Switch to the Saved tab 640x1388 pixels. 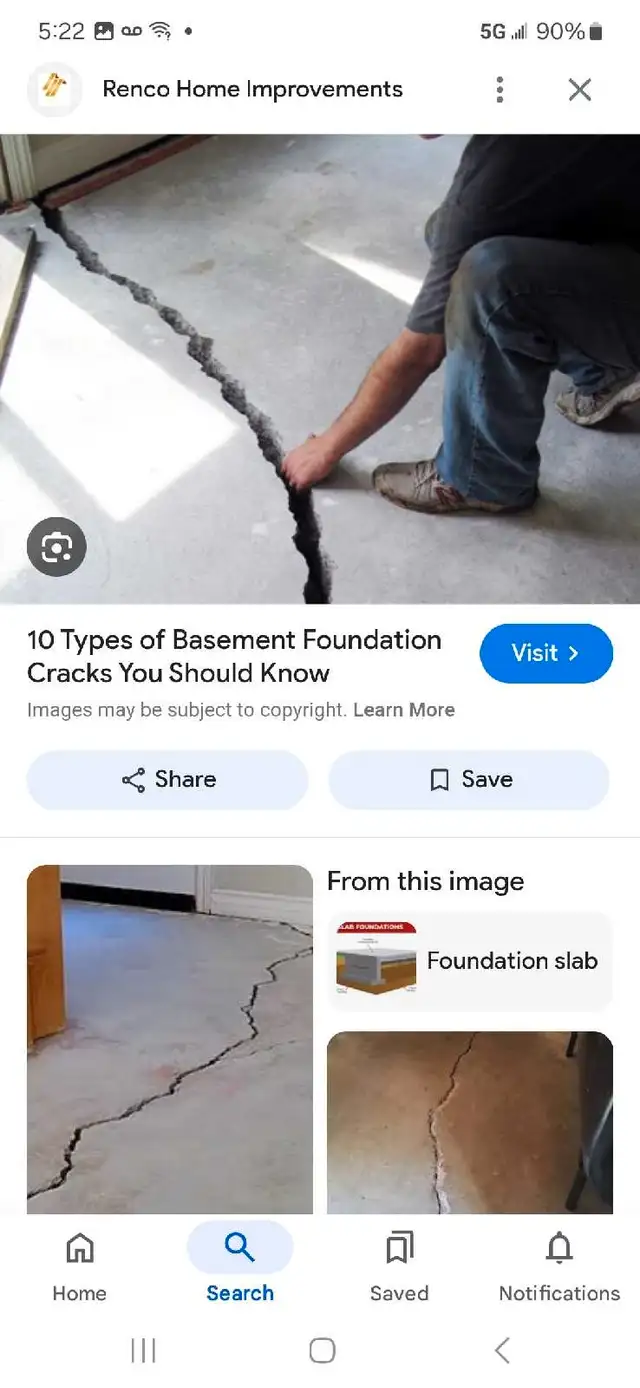(x=399, y=1266)
